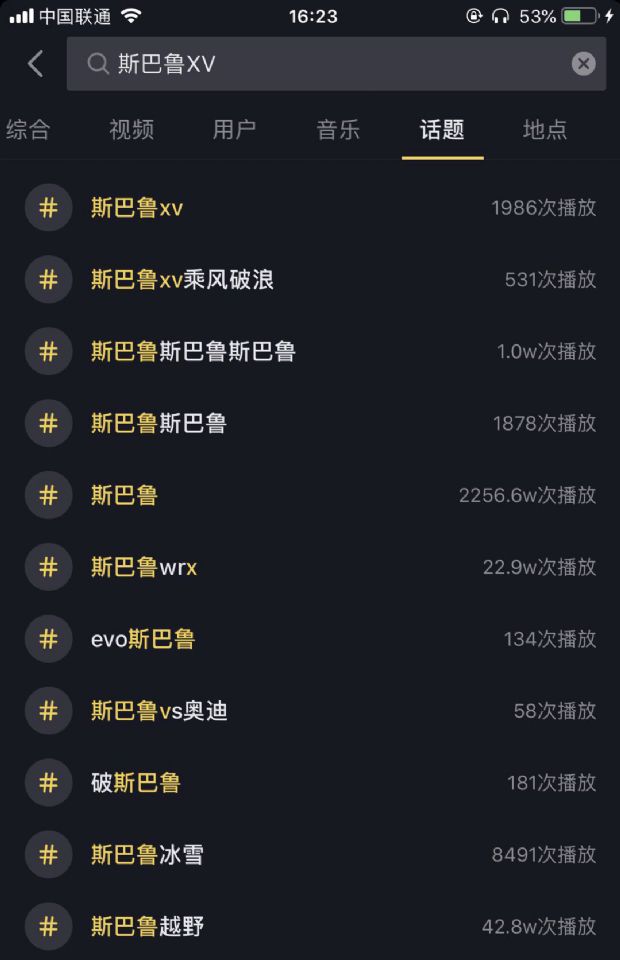The image size is (620, 960).
Task: Go back using the back arrow
Action: click(35, 64)
